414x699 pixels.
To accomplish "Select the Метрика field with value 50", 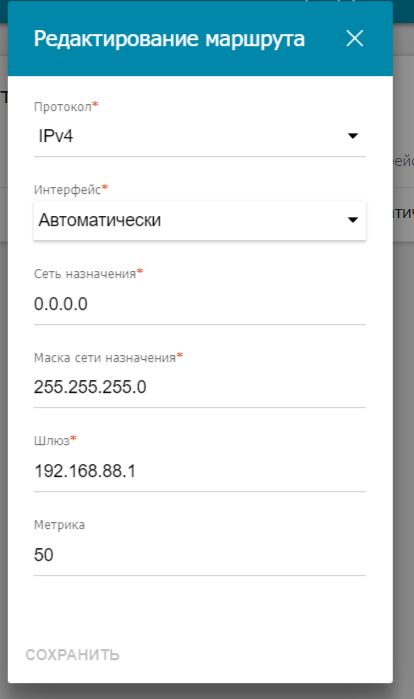I will click(200, 555).
